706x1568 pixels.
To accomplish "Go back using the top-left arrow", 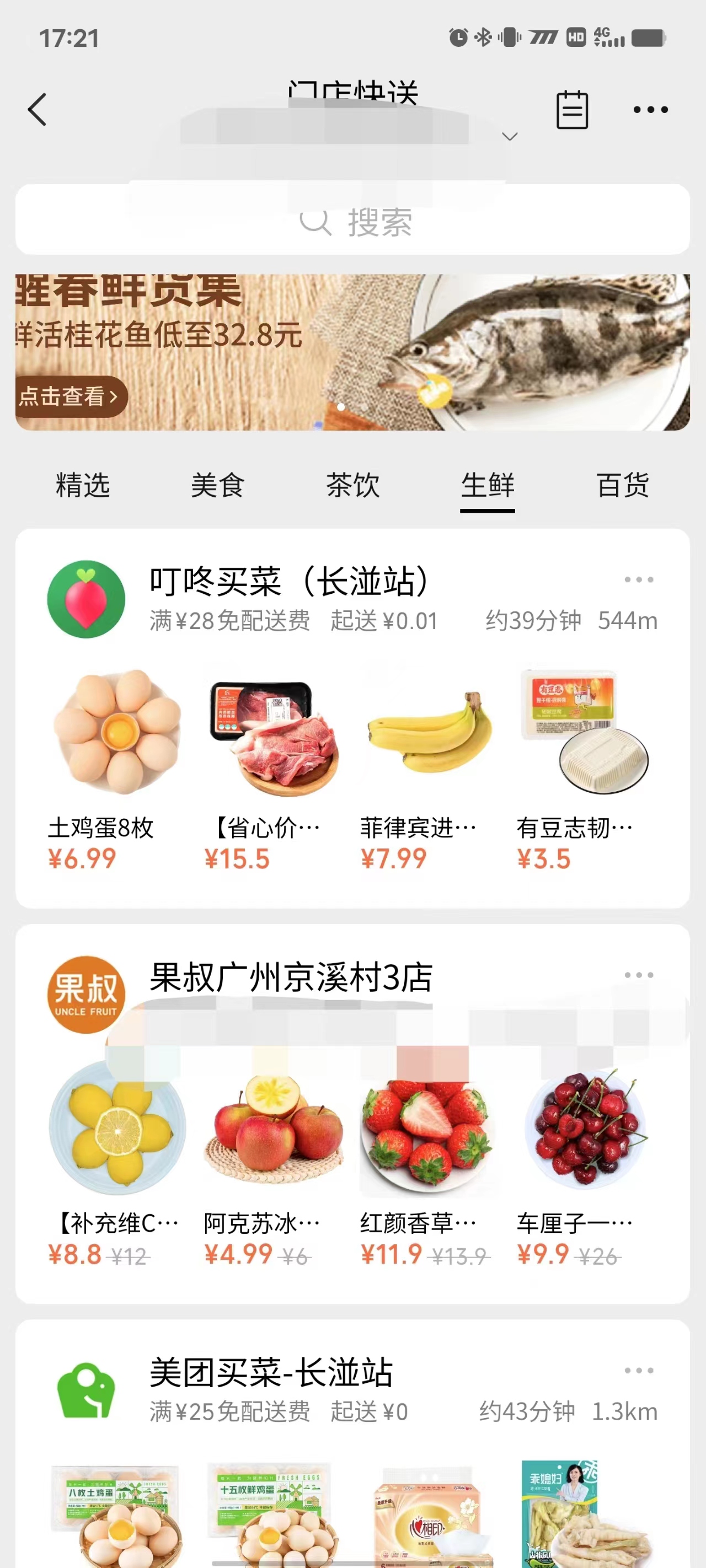I will click(37, 110).
